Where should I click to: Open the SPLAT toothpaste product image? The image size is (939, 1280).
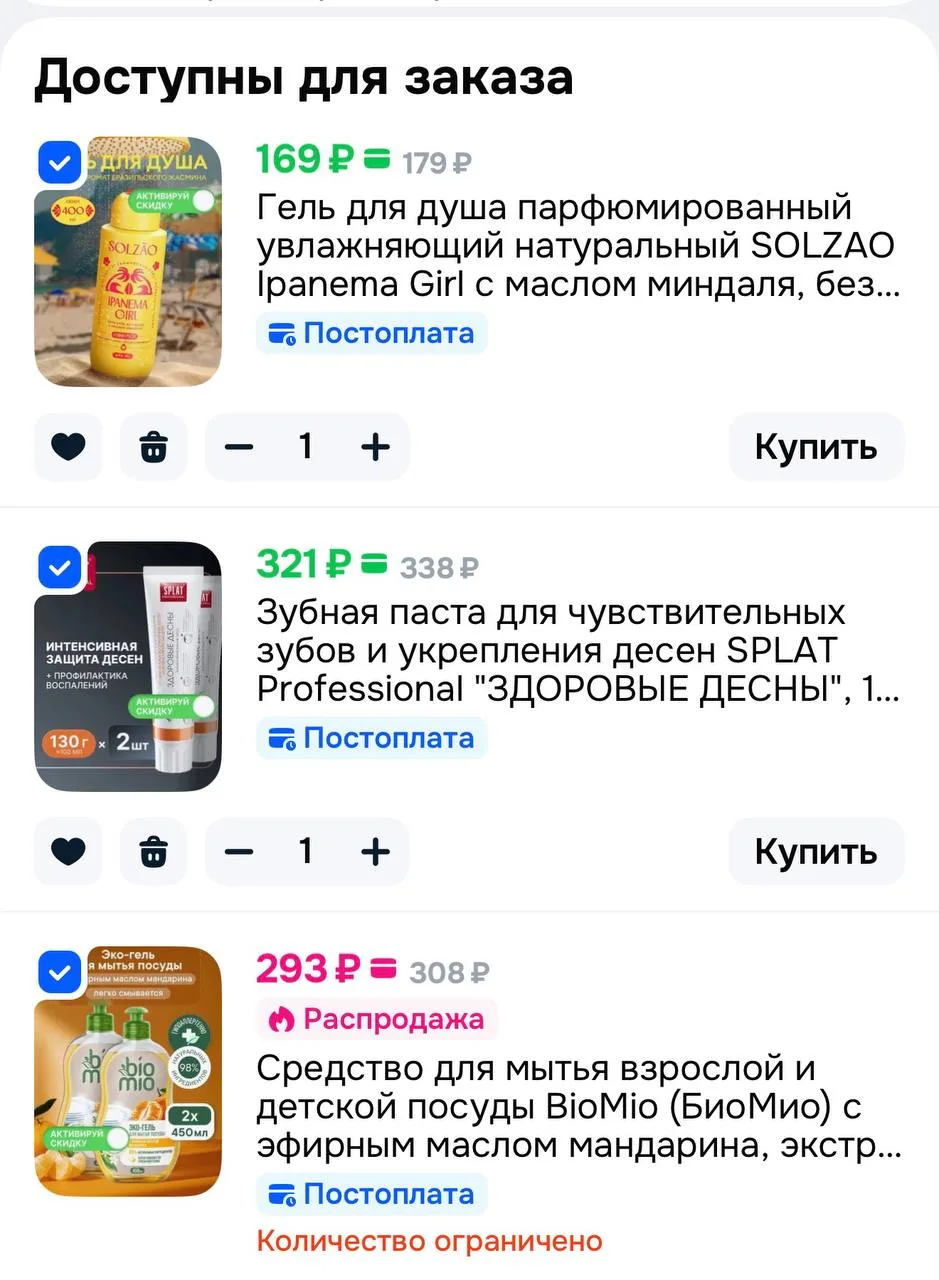[x=128, y=666]
